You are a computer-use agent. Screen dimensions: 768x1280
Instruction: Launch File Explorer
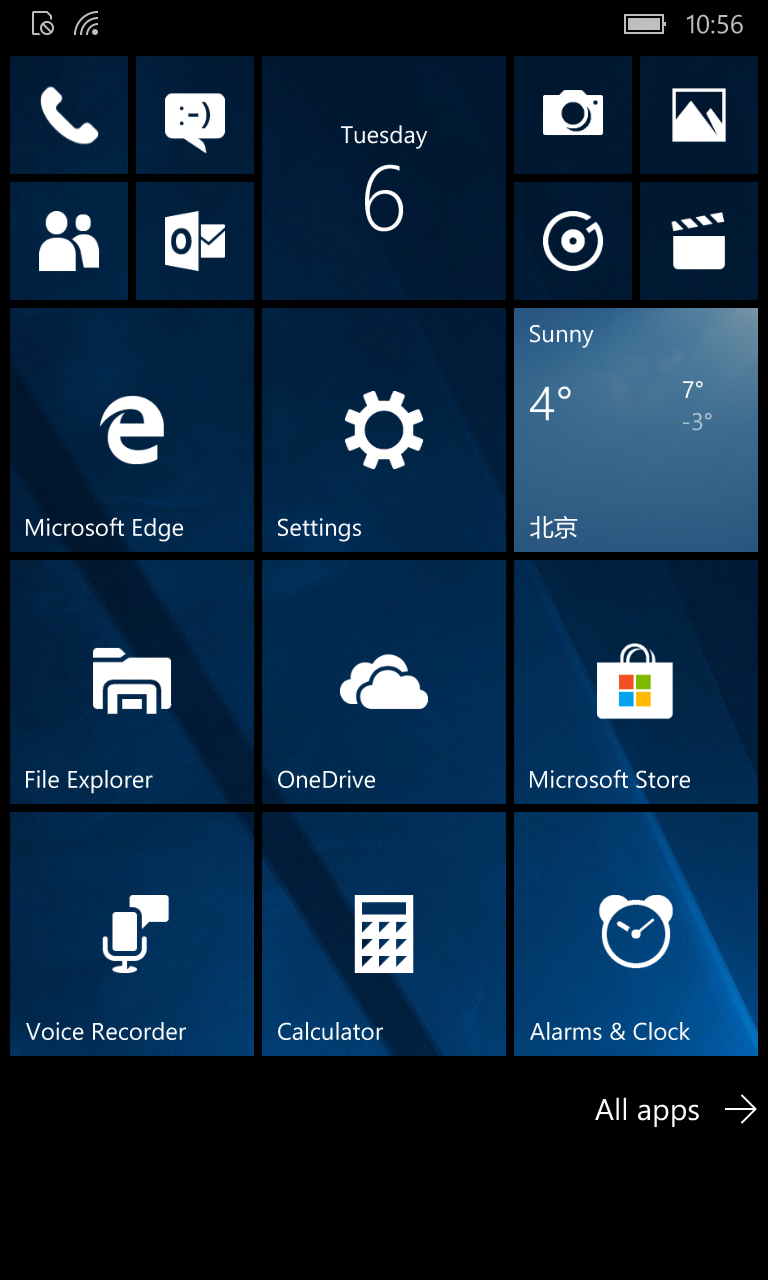pyautogui.click(x=132, y=682)
